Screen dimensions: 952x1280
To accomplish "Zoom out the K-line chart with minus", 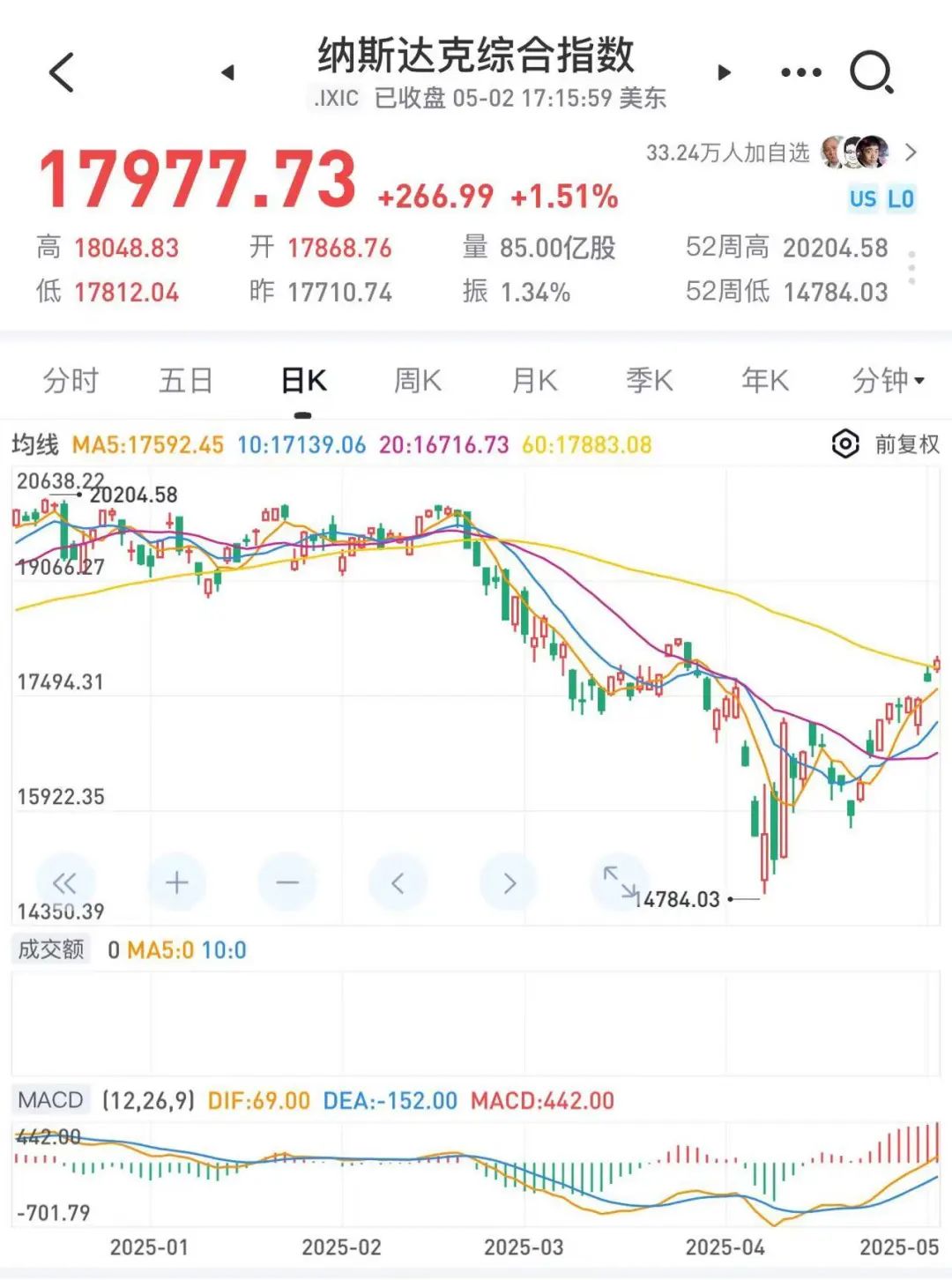I will pos(287,882).
